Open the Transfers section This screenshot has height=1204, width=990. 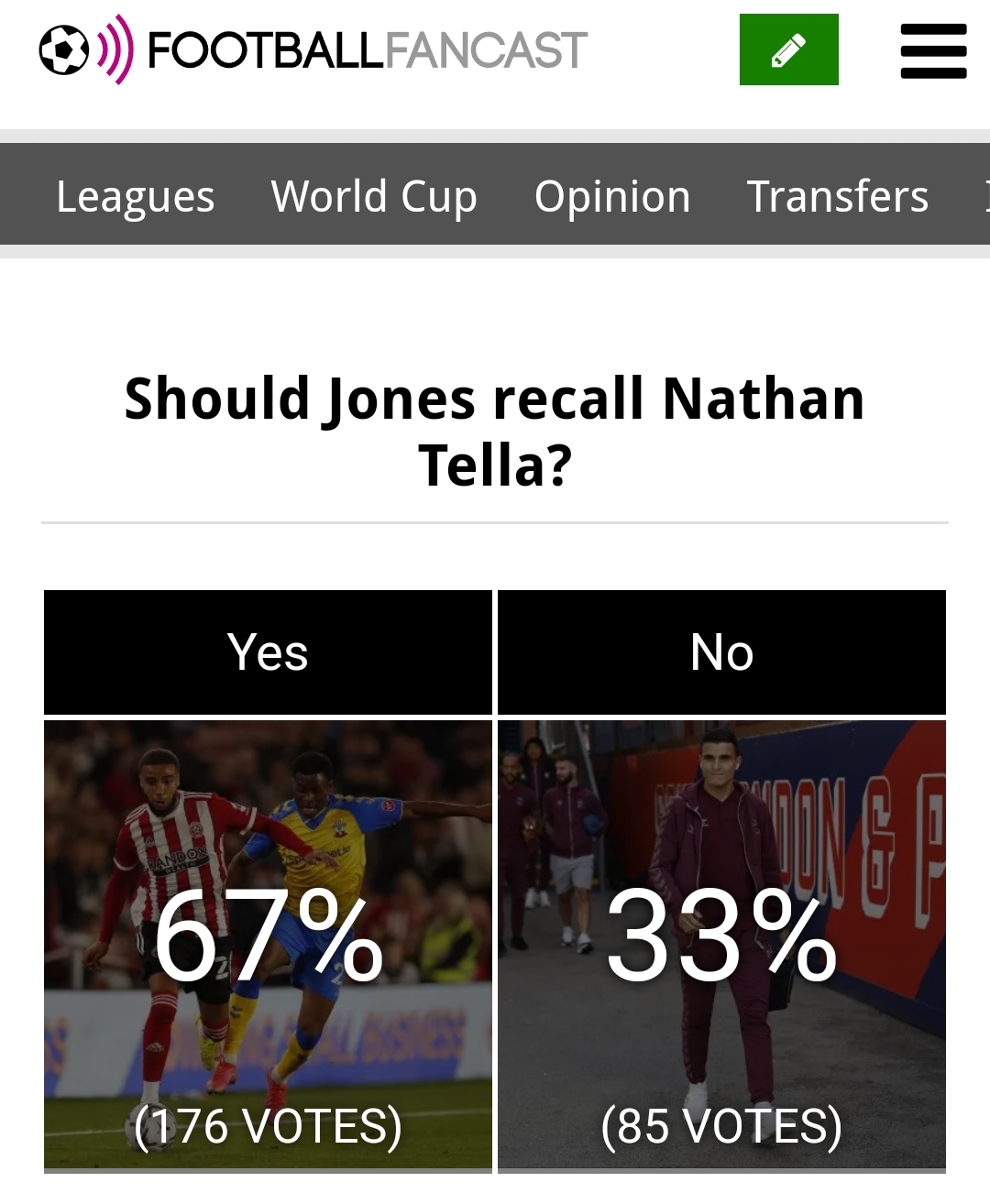(x=837, y=196)
